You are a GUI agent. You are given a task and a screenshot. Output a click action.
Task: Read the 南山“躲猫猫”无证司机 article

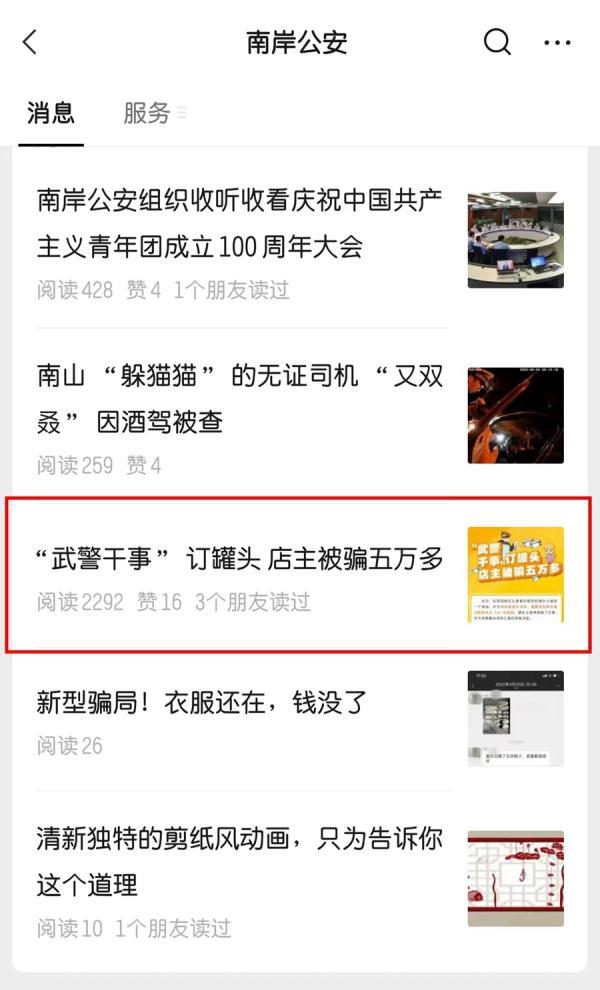coord(240,399)
